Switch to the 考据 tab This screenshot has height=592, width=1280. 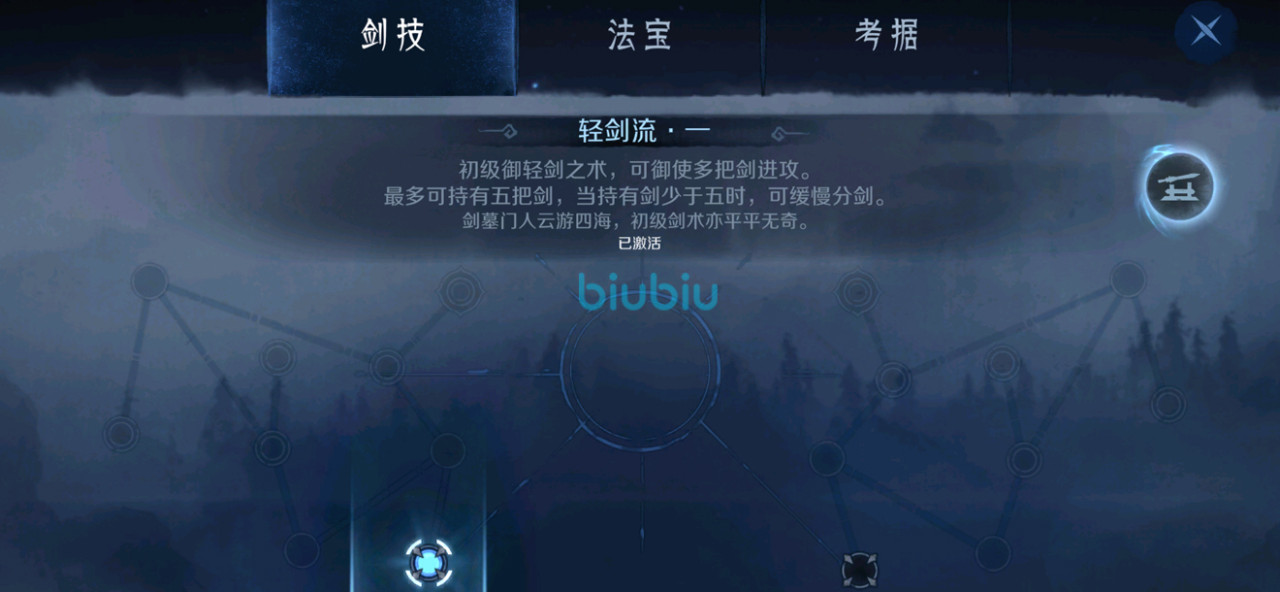(886, 36)
